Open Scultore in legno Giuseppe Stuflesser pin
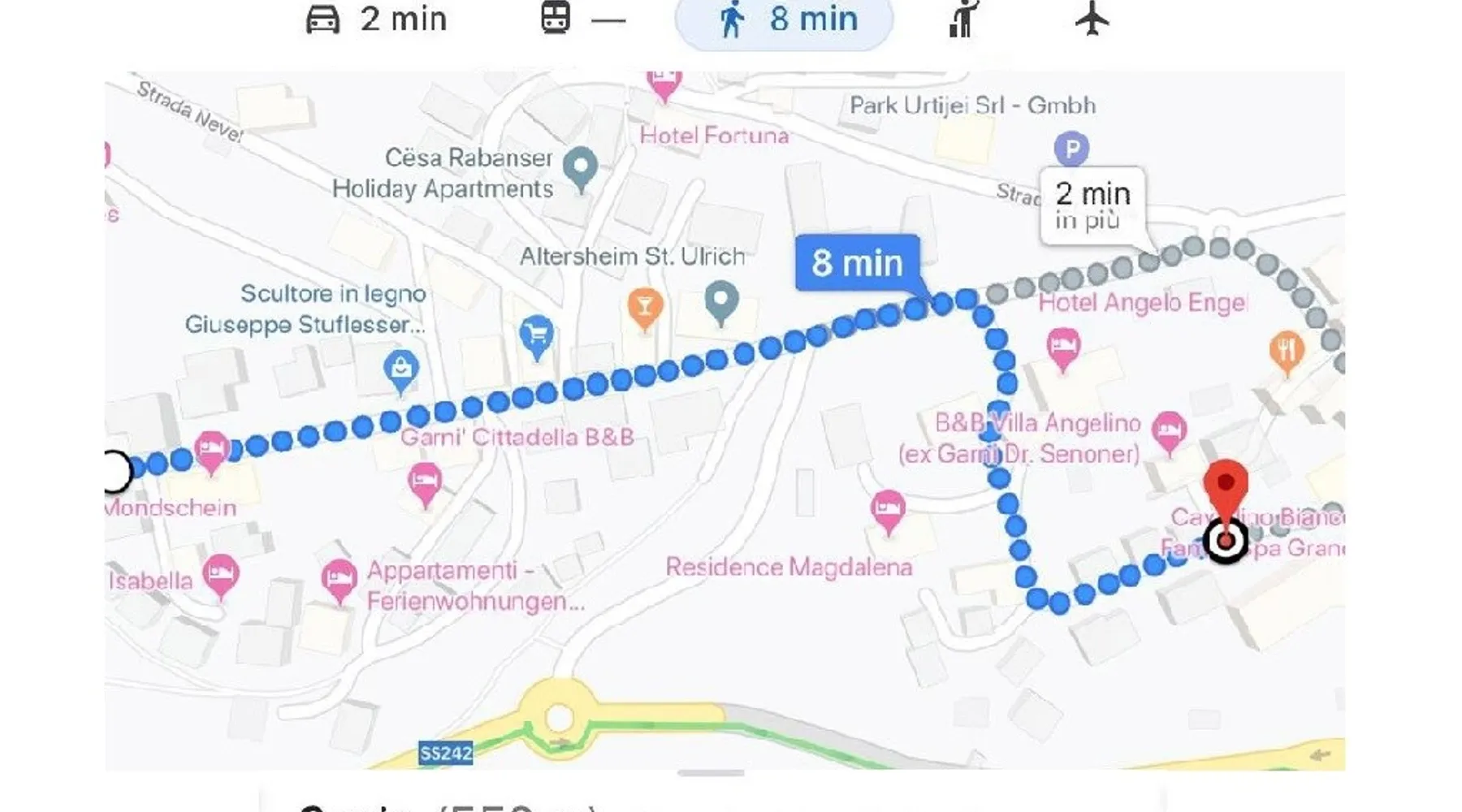 point(400,369)
